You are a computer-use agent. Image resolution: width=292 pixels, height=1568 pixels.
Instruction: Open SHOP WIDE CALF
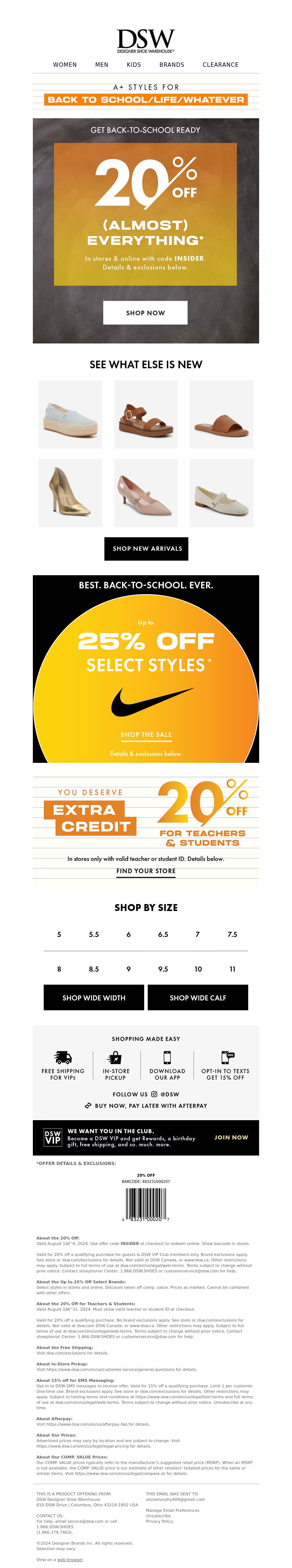[x=198, y=998]
